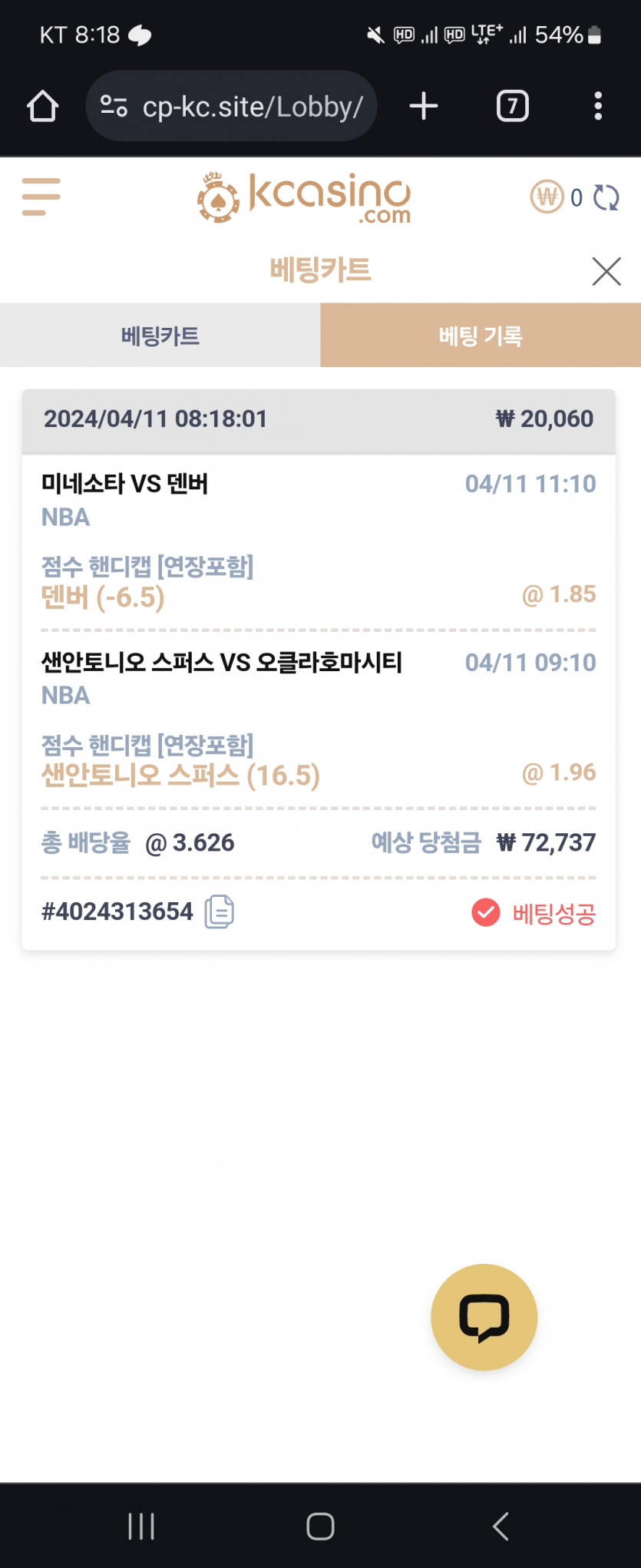Open the live chat bubble
Viewport: 641px width, 1568px height.
coord(484,1317)
